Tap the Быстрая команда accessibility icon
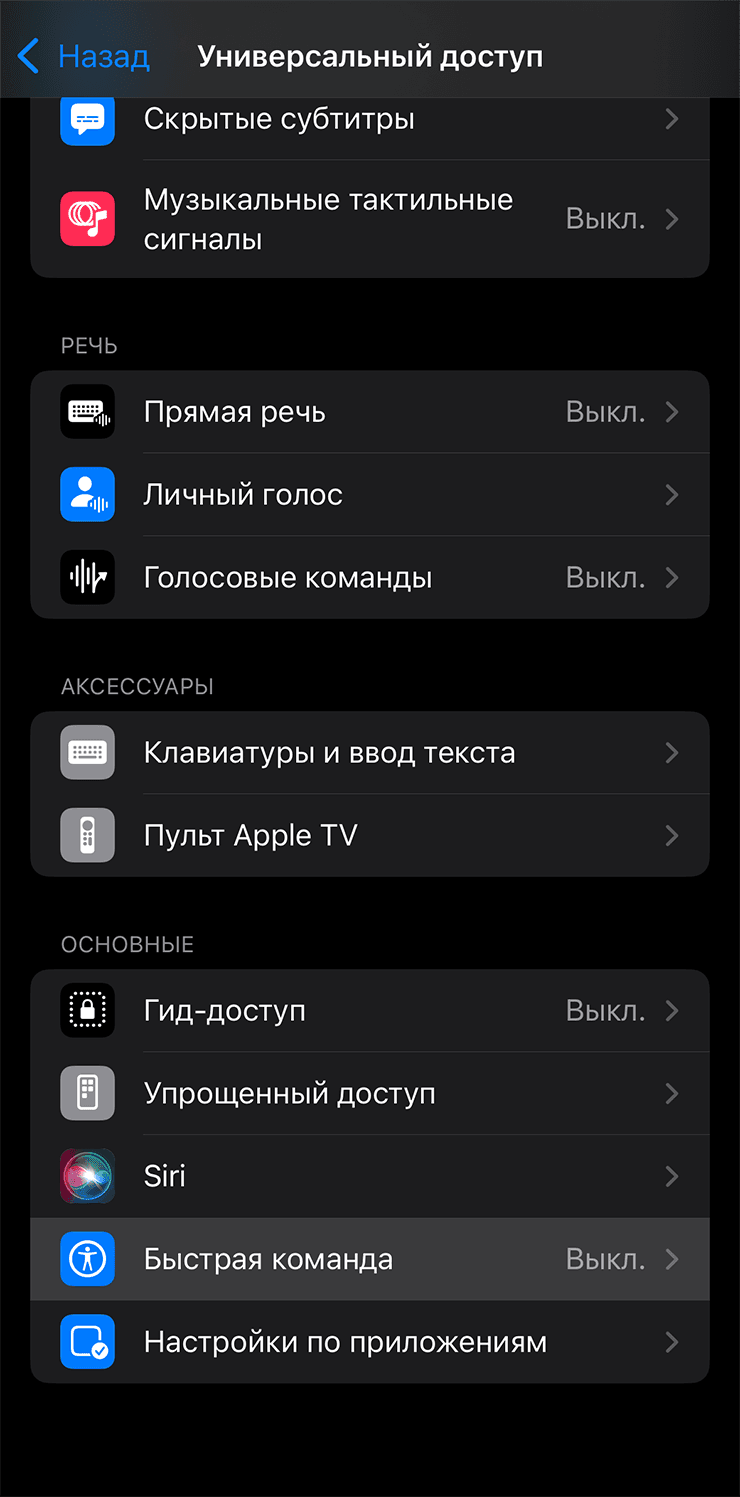The height and width of the screenshot is (1497, 740). click(87, 1259)
